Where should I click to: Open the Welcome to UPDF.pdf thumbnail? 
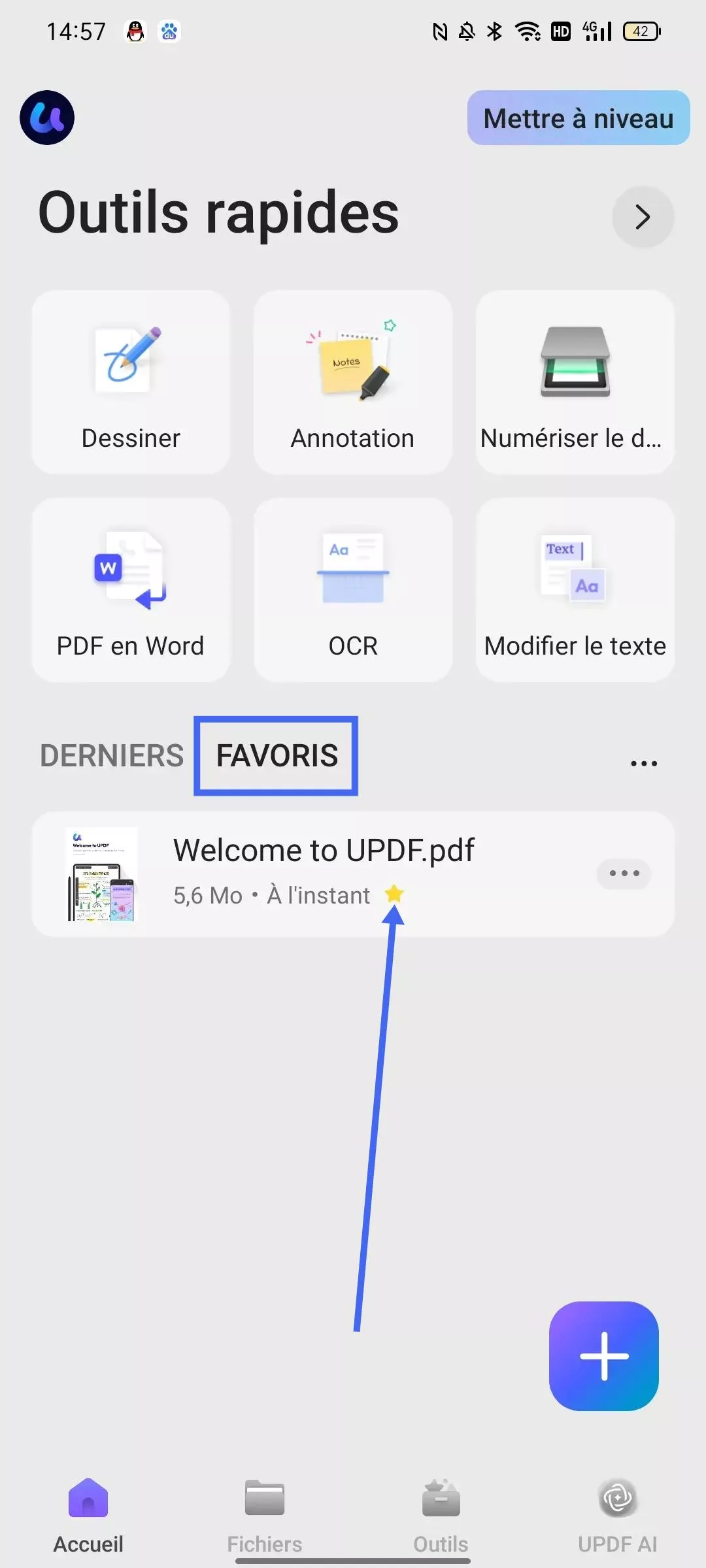pos(101,874)
